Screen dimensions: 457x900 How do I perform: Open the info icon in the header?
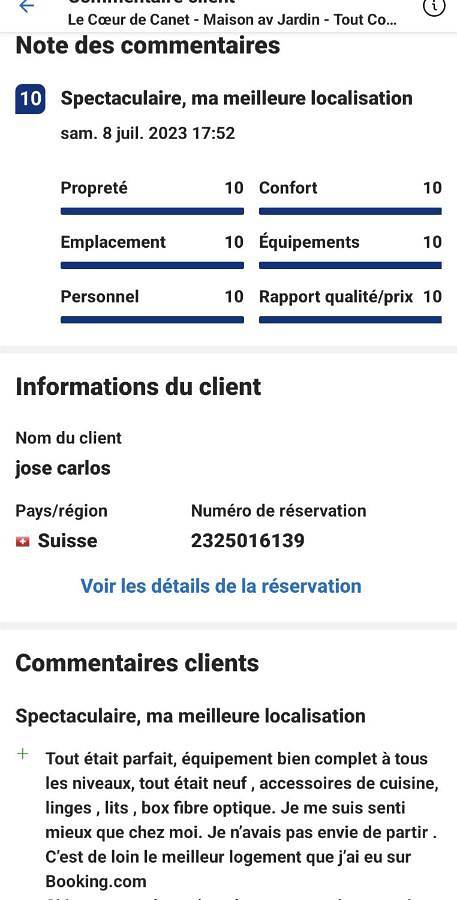(434, 7)
